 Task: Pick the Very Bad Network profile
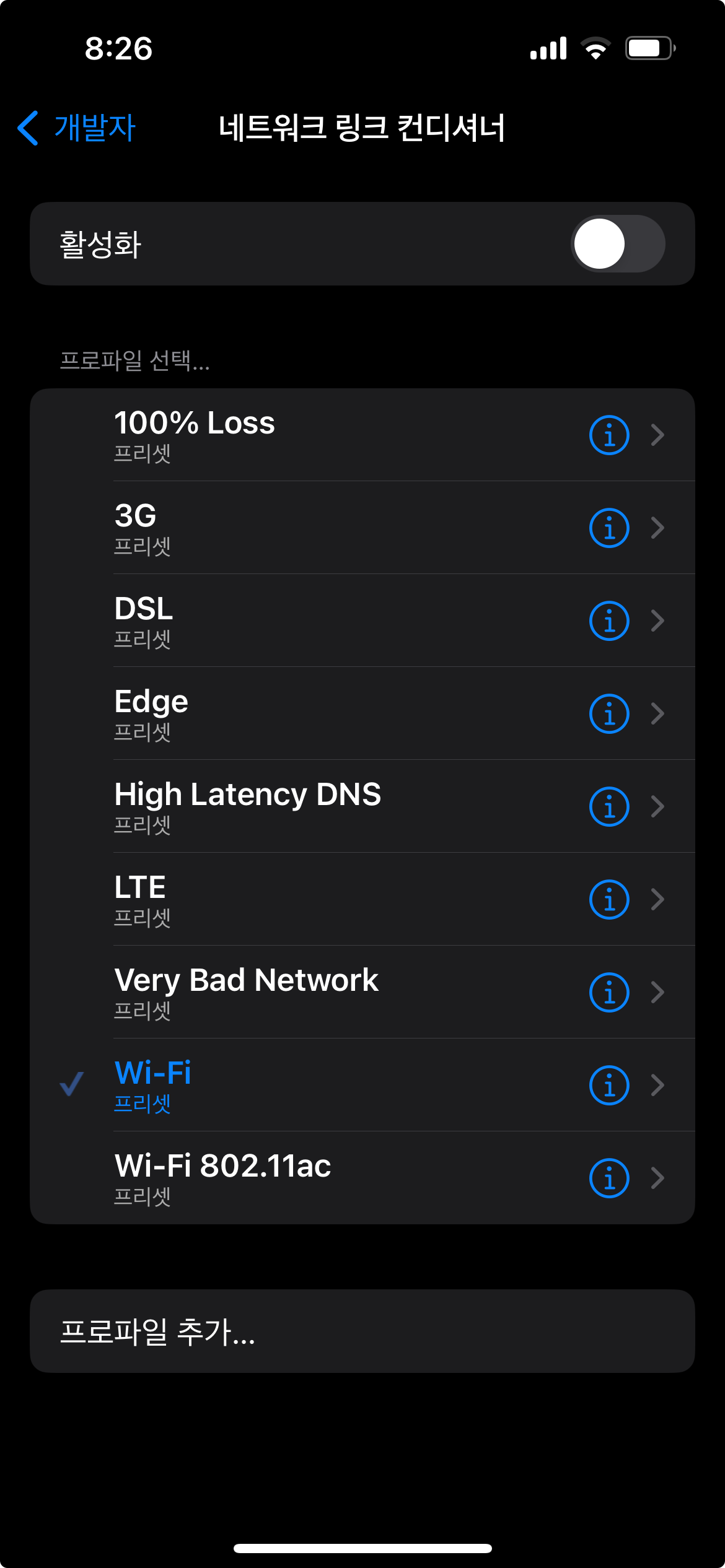click(x=362, y=992)
